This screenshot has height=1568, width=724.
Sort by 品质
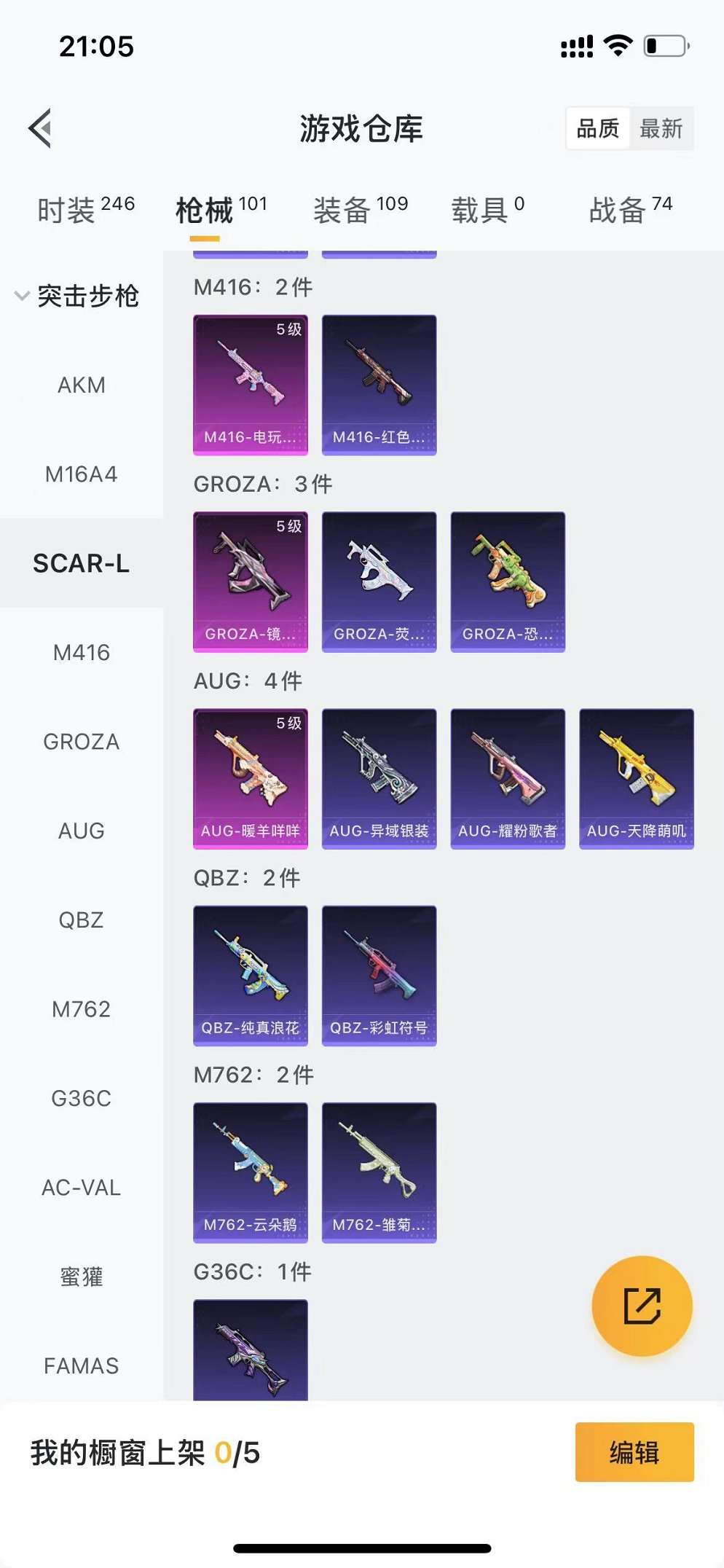pos(598,129)
